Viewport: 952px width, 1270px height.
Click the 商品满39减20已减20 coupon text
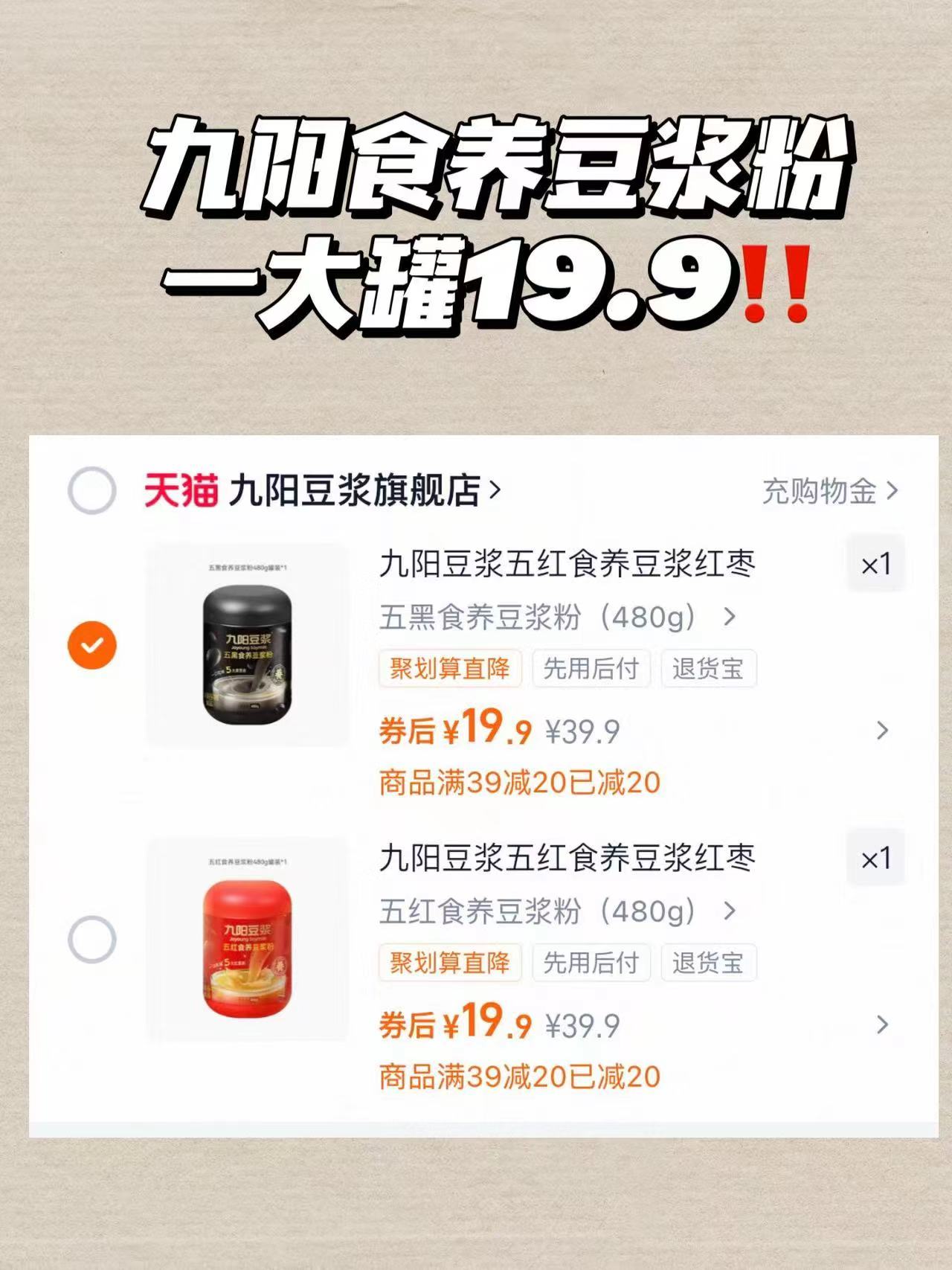click(x=521, y=780)
